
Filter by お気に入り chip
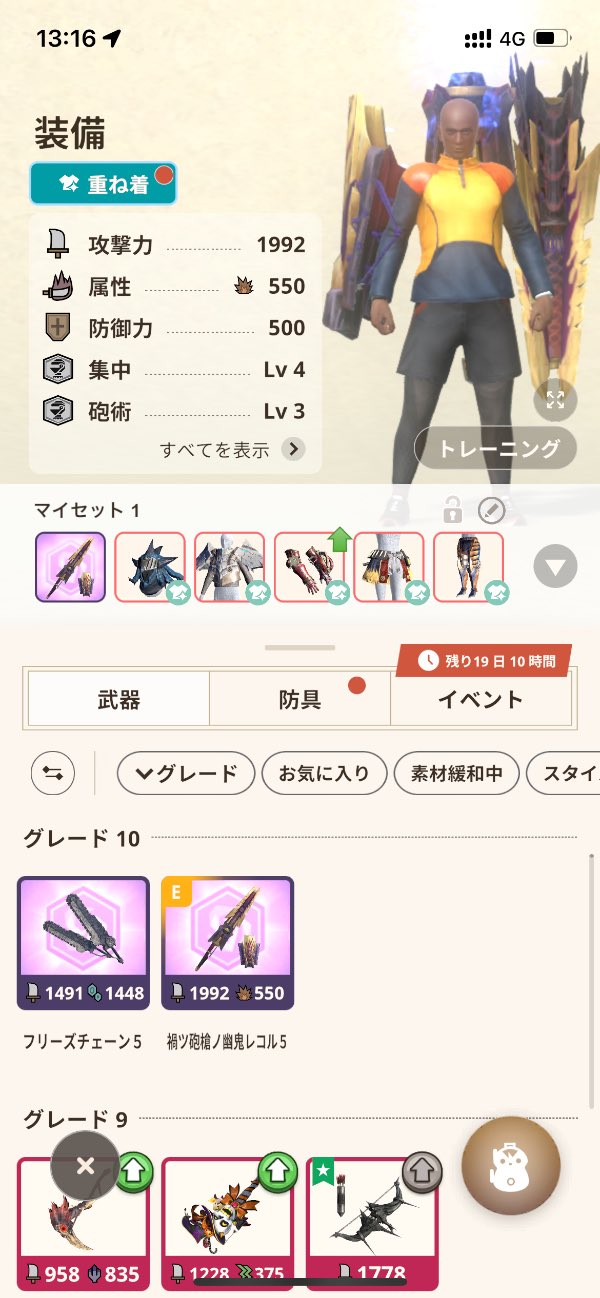click(323, 773)
